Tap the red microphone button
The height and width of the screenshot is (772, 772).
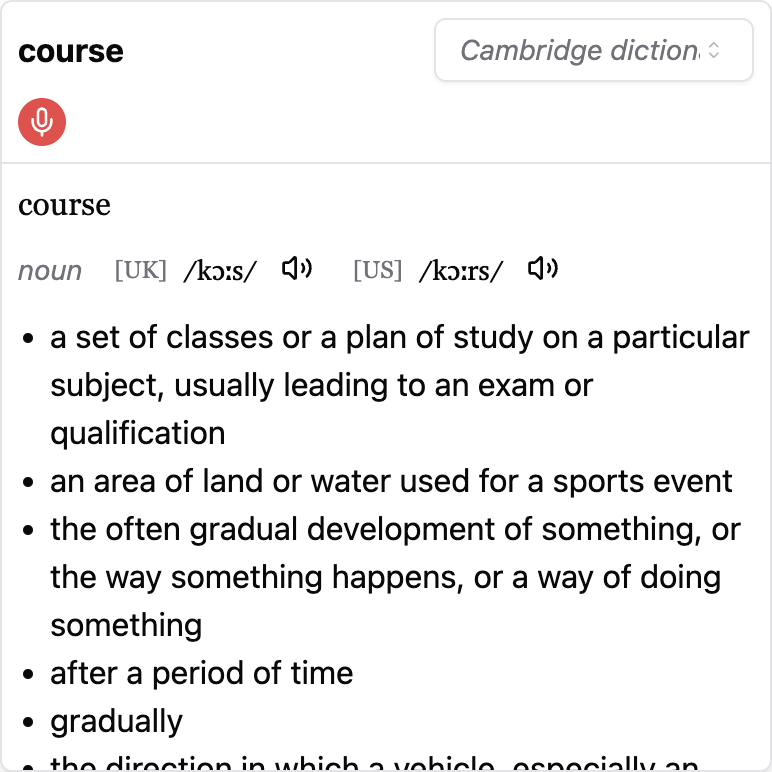(x=42, y=122)
